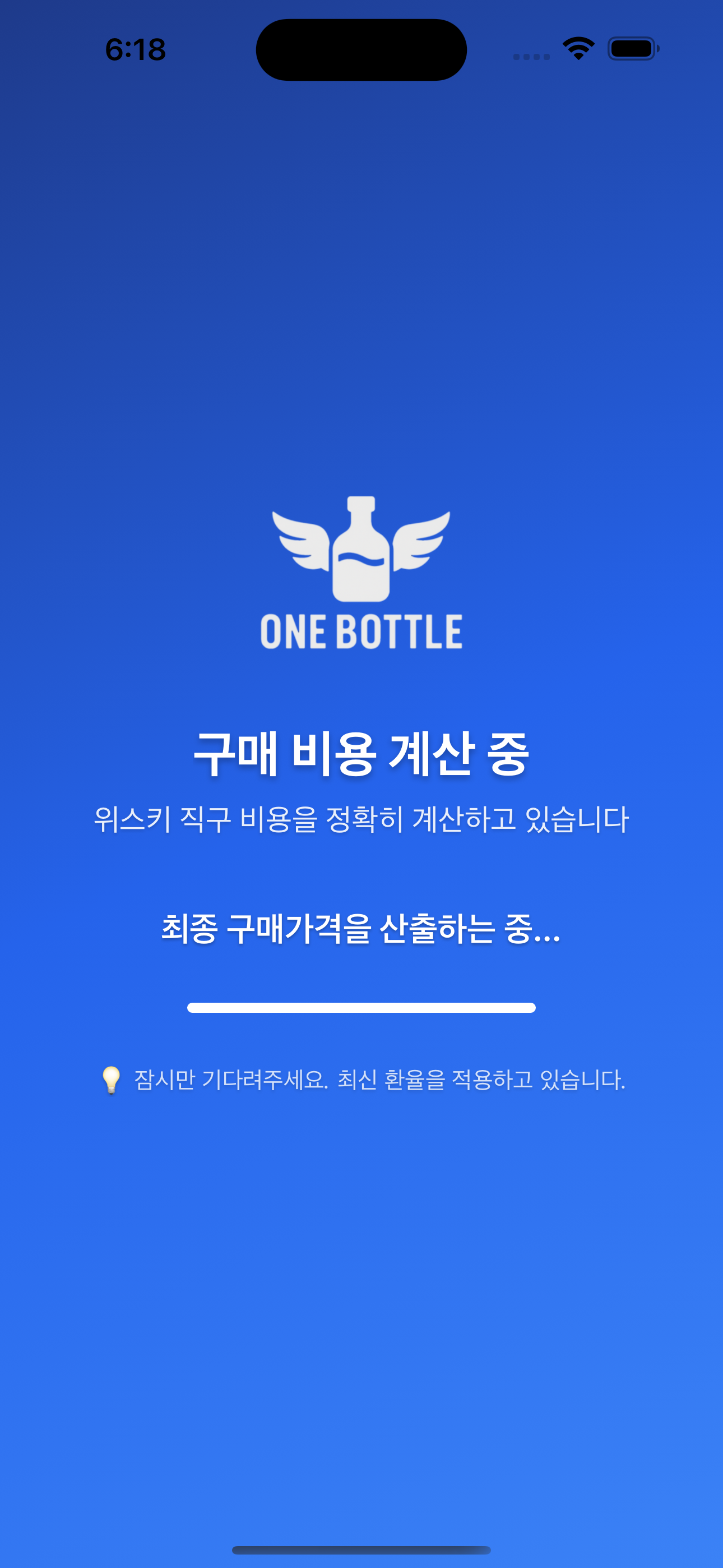723x1568 pixels.
Task: Tap the Dynamic Island at screen top
Action: [x=361, y=49]
